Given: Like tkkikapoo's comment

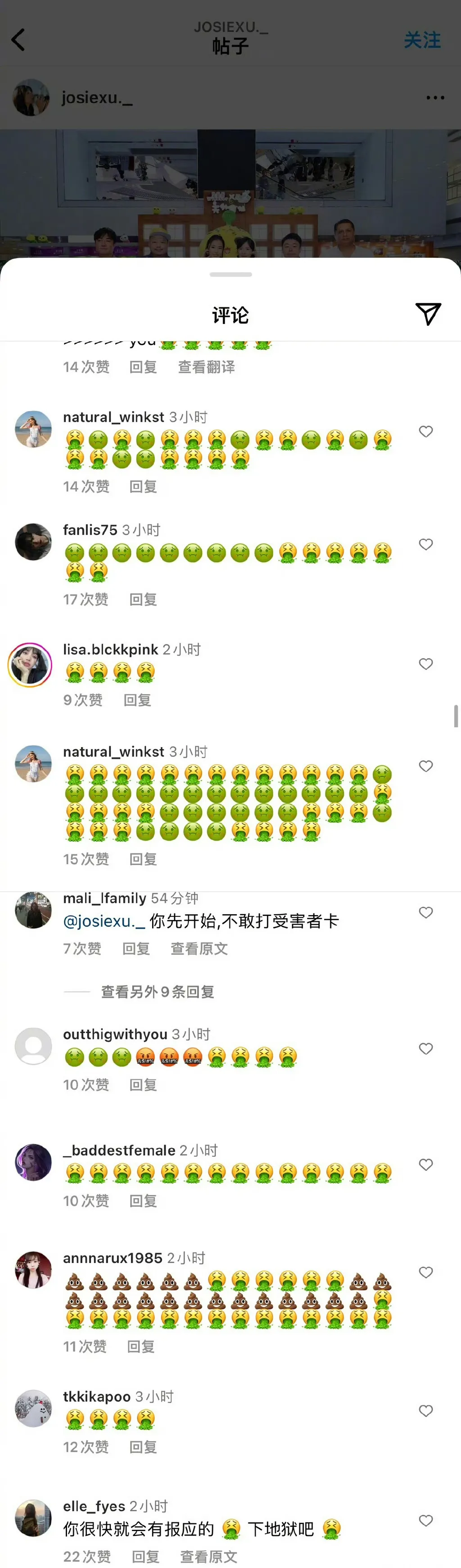Looking at the screenshot, I should (426, 1411).
